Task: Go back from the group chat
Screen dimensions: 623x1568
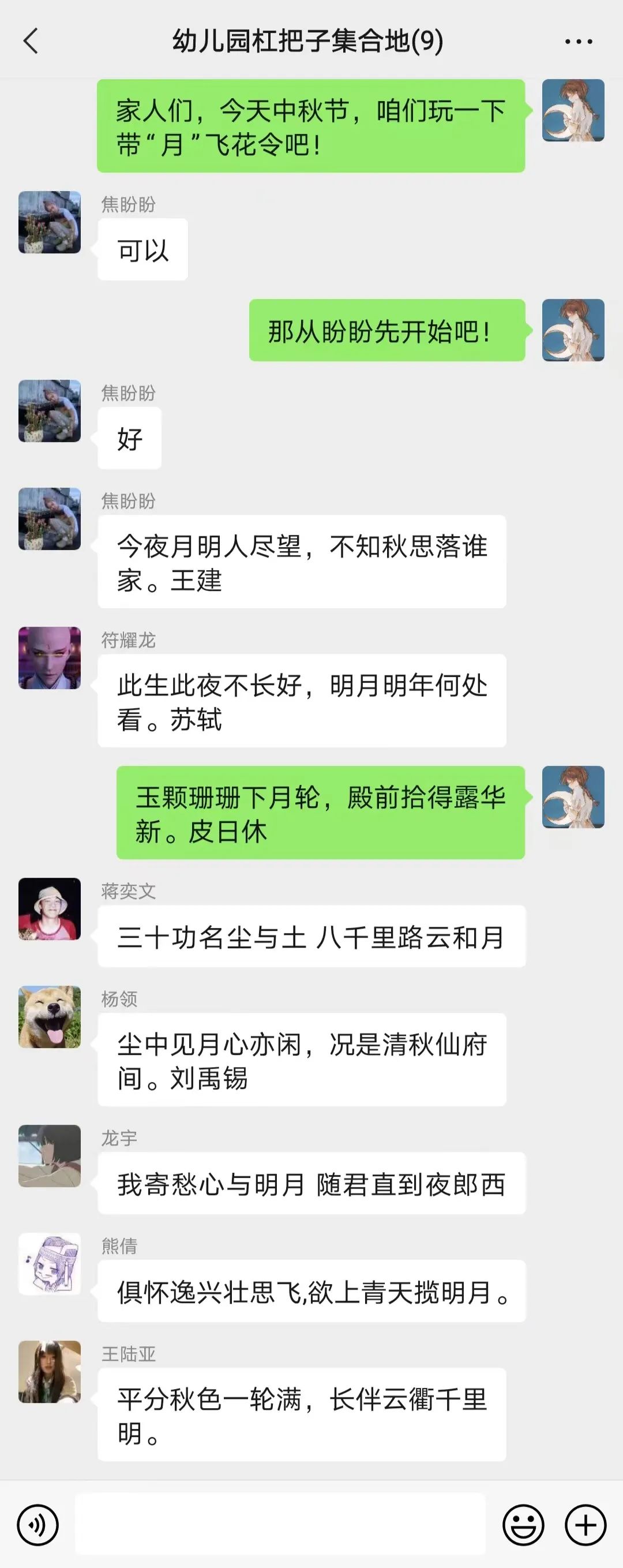Action: click(x=31, y=42)
